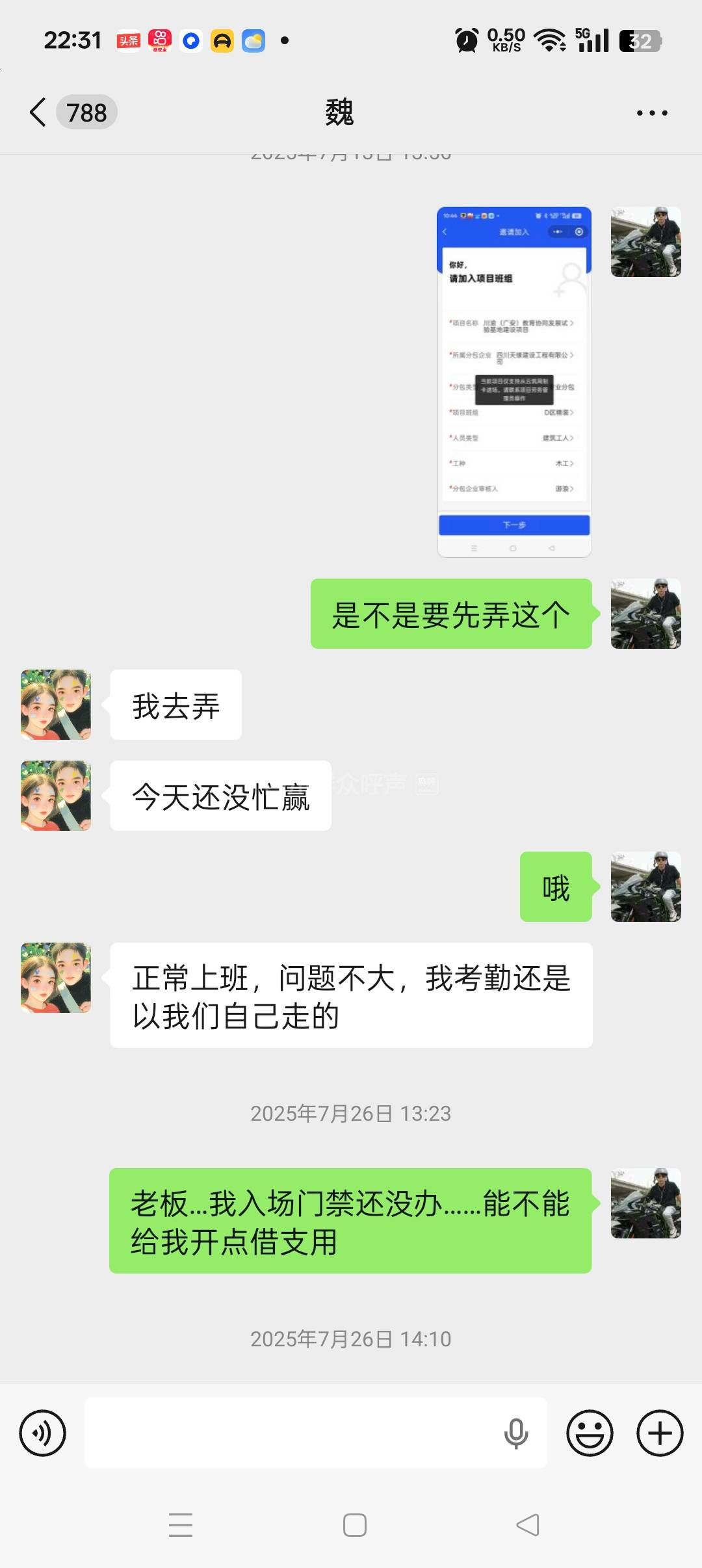Viewport: 702px width, 1568px height.
Task: View 魏's profile via avatar beside 我去弄
Action: [56, 705]
